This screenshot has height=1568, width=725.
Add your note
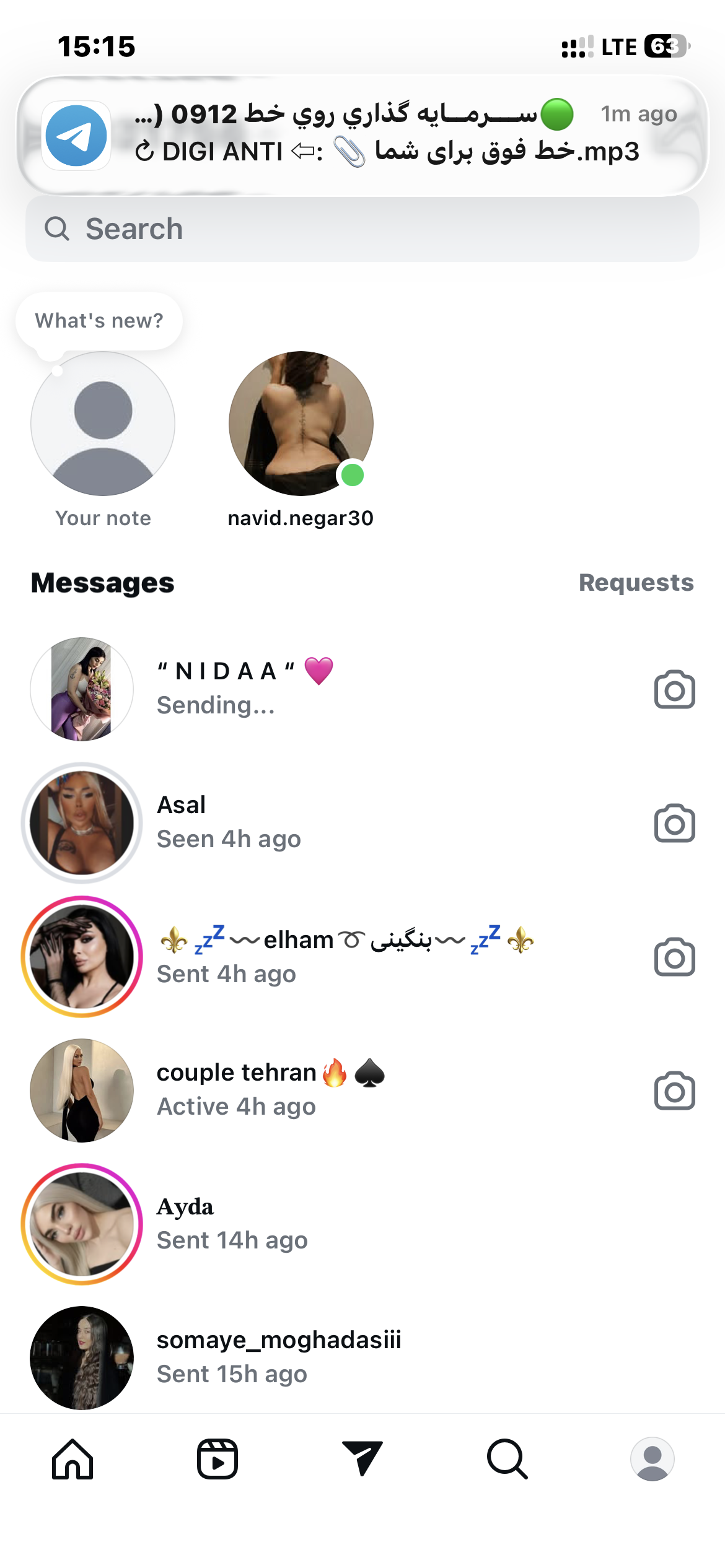click(103, 424)
